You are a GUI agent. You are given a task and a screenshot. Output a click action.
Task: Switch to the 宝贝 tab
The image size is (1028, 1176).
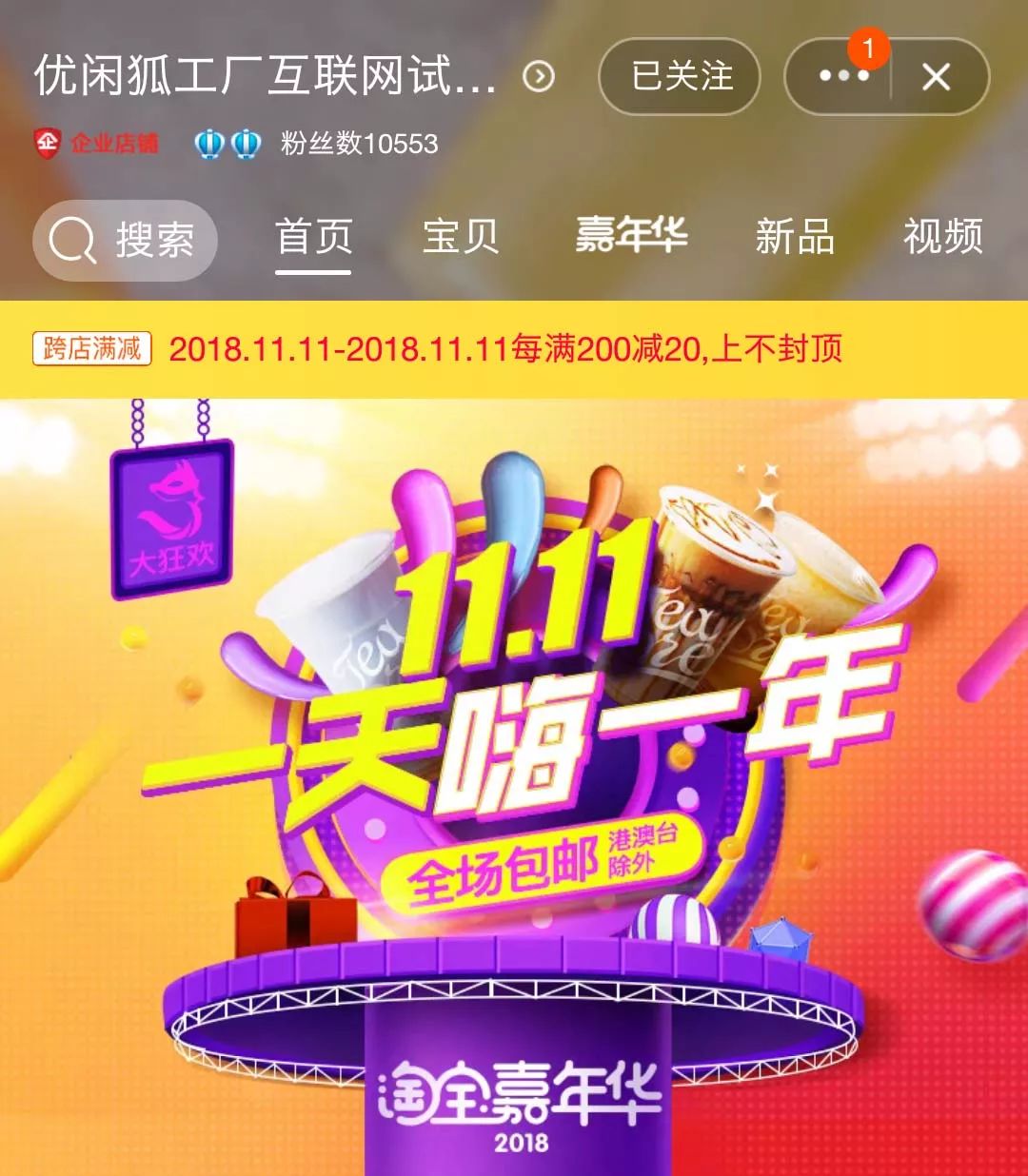pos(461,238)
